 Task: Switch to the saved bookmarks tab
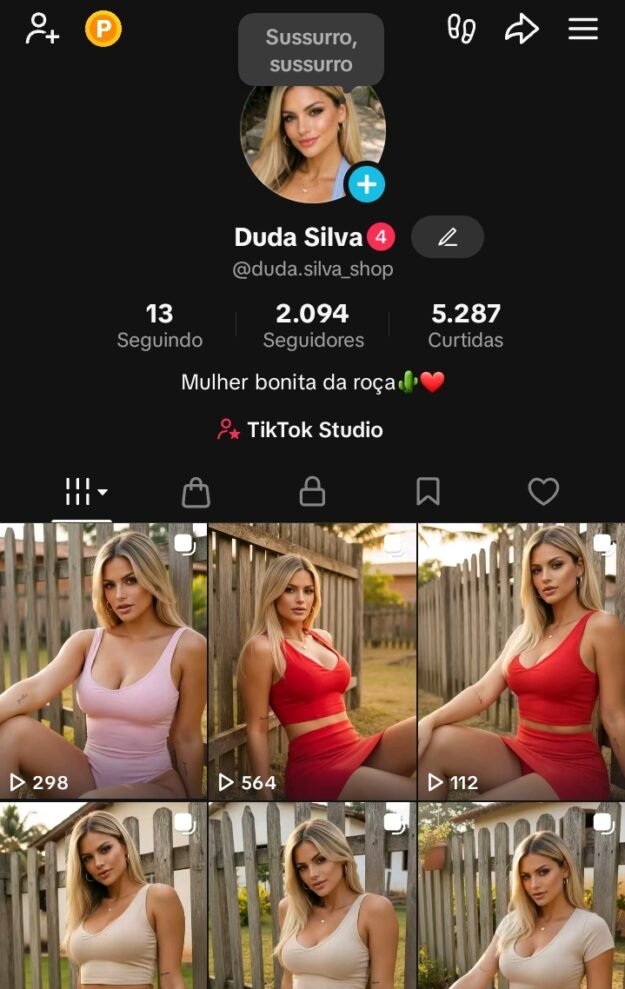428,491
